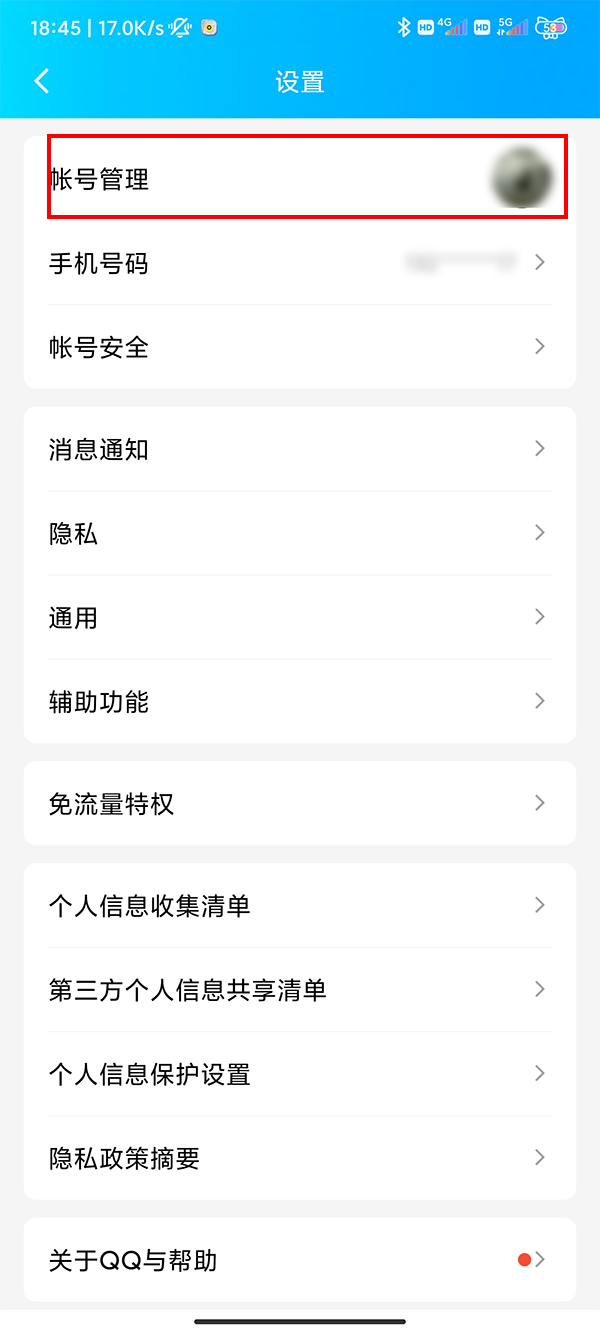Open the 隐私 settings

[x=300, y=533]
